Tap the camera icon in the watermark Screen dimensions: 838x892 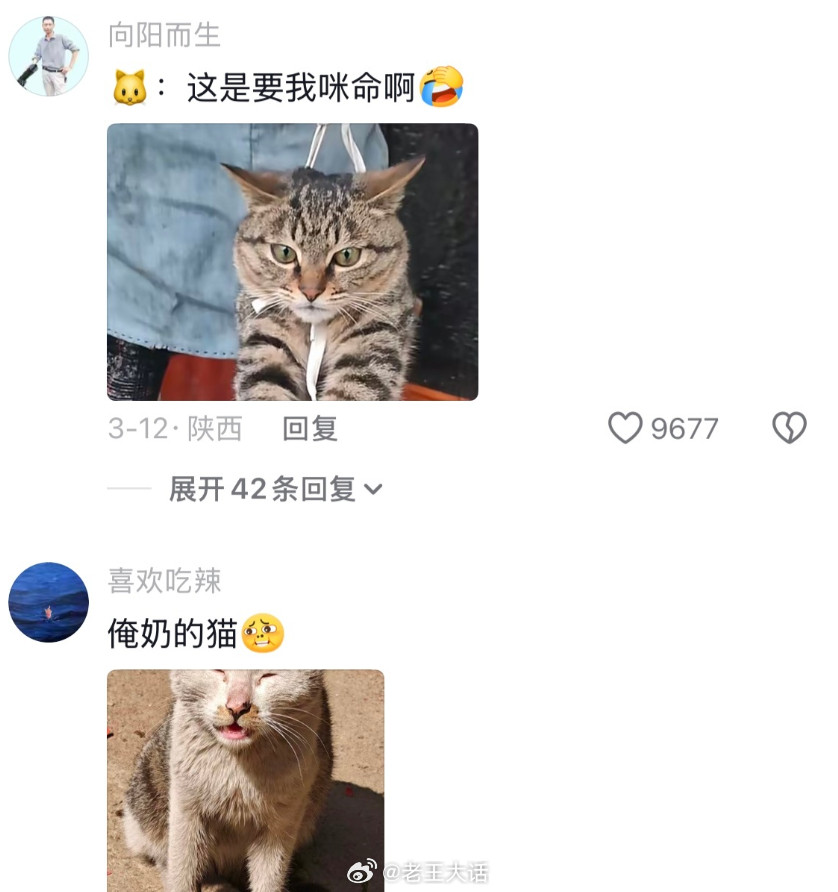[360, 872]
